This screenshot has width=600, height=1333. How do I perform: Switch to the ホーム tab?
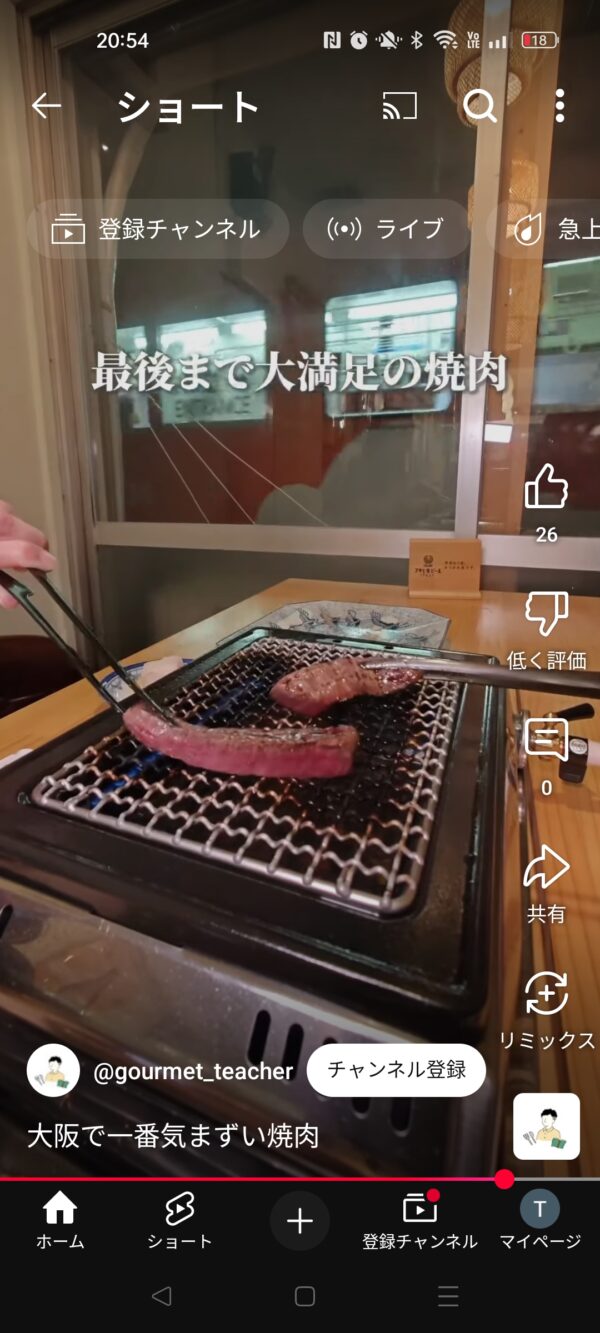pyautogui.click(x=60, y=1221)
